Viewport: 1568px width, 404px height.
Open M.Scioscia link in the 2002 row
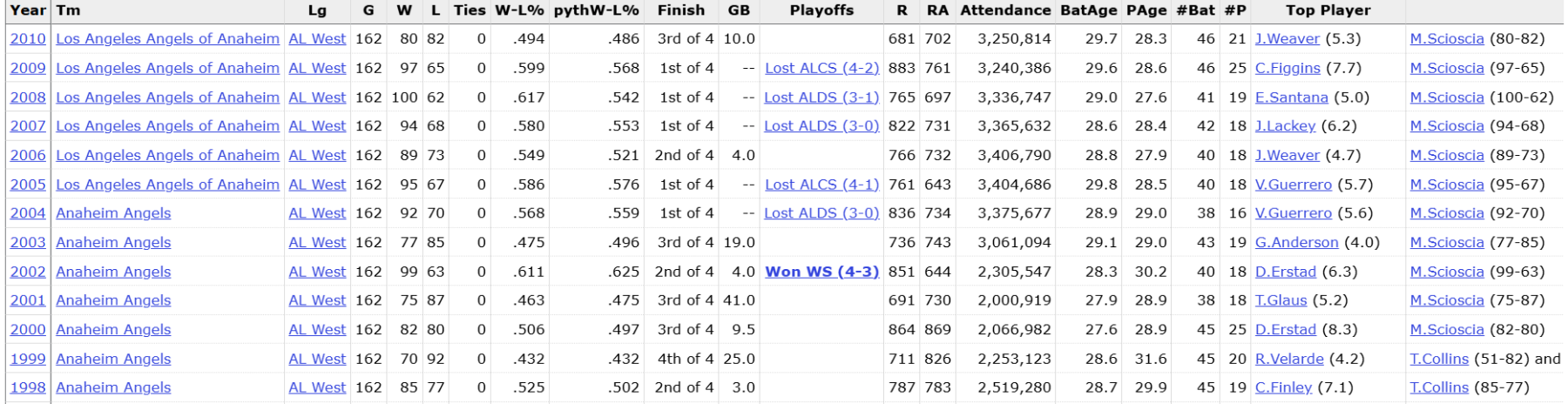pyautogui.click(x=1446, y=272)
